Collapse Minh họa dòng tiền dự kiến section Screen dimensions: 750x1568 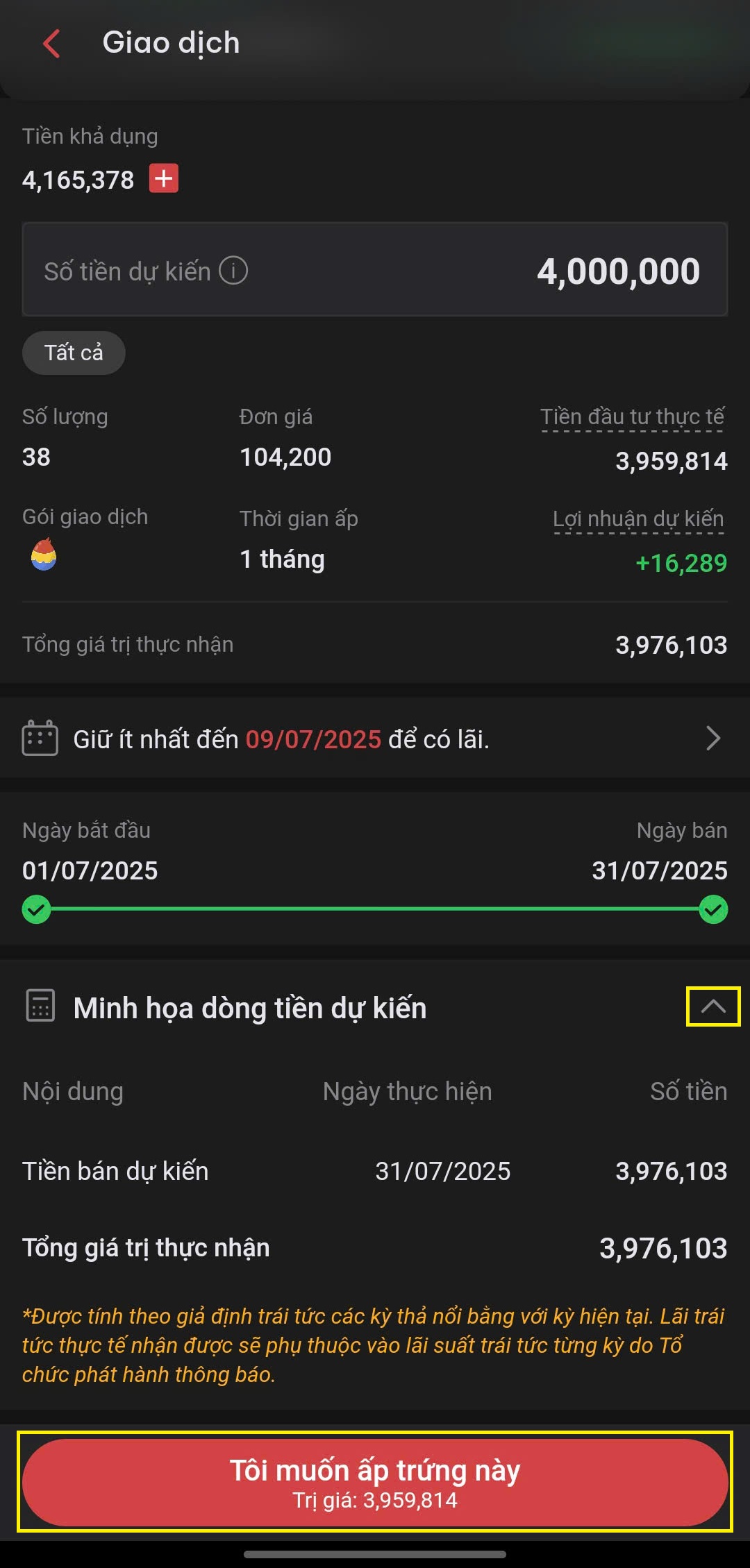(713, 1006)
